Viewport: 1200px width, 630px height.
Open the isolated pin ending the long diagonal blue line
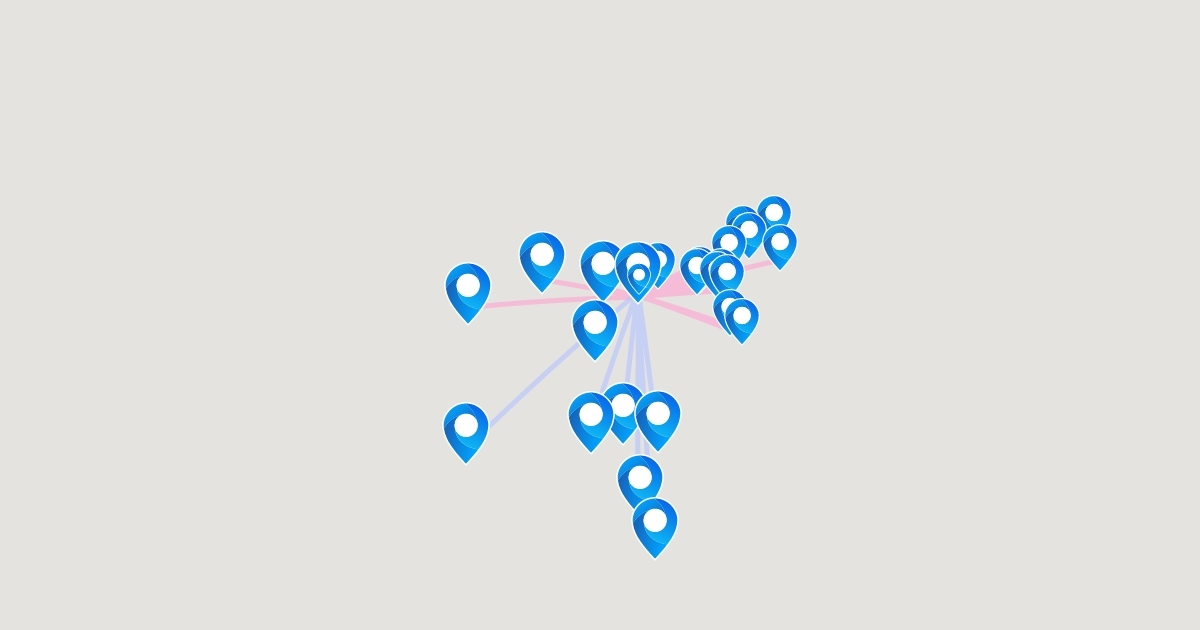(x=466, y=432)
